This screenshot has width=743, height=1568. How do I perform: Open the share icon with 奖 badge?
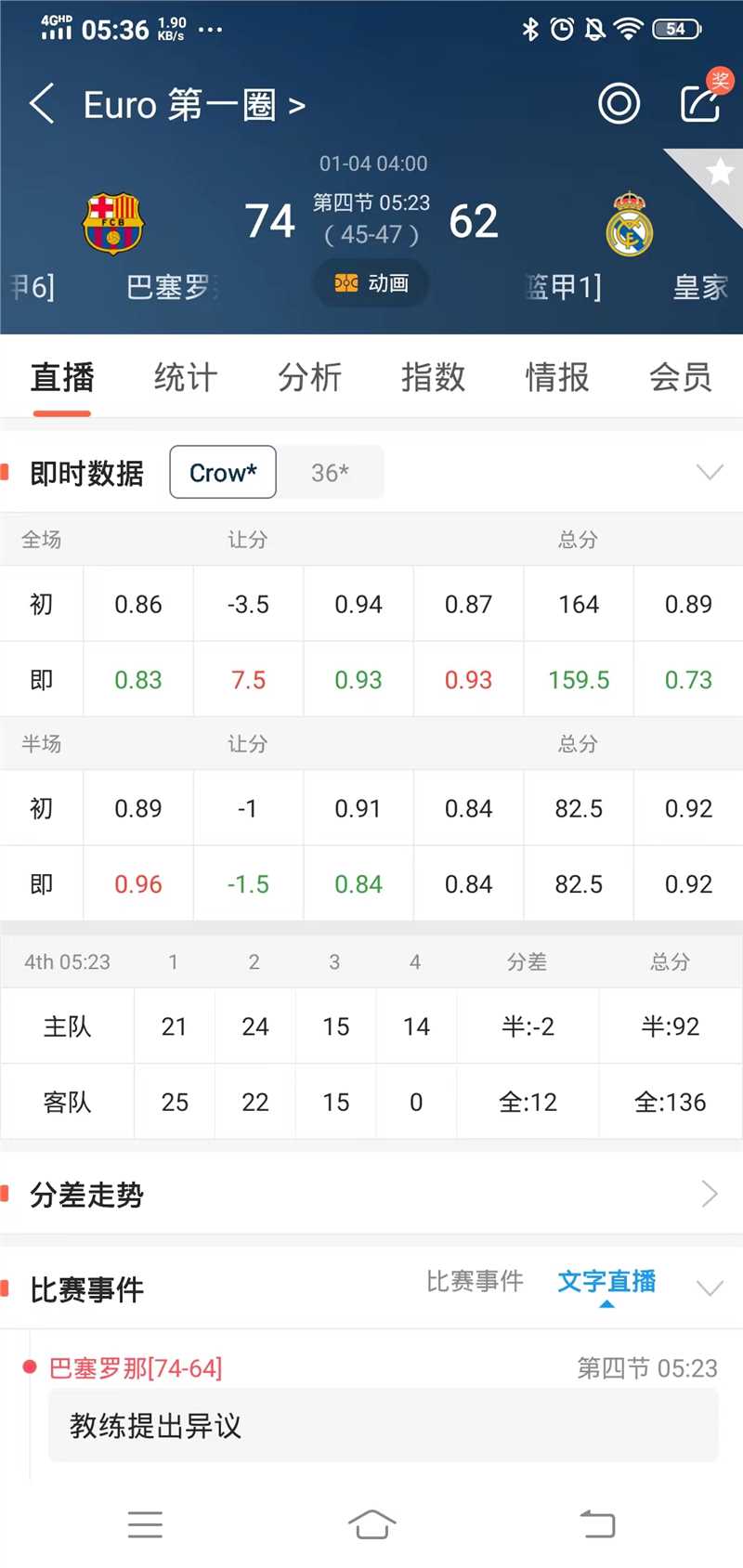tap(701, 102)
